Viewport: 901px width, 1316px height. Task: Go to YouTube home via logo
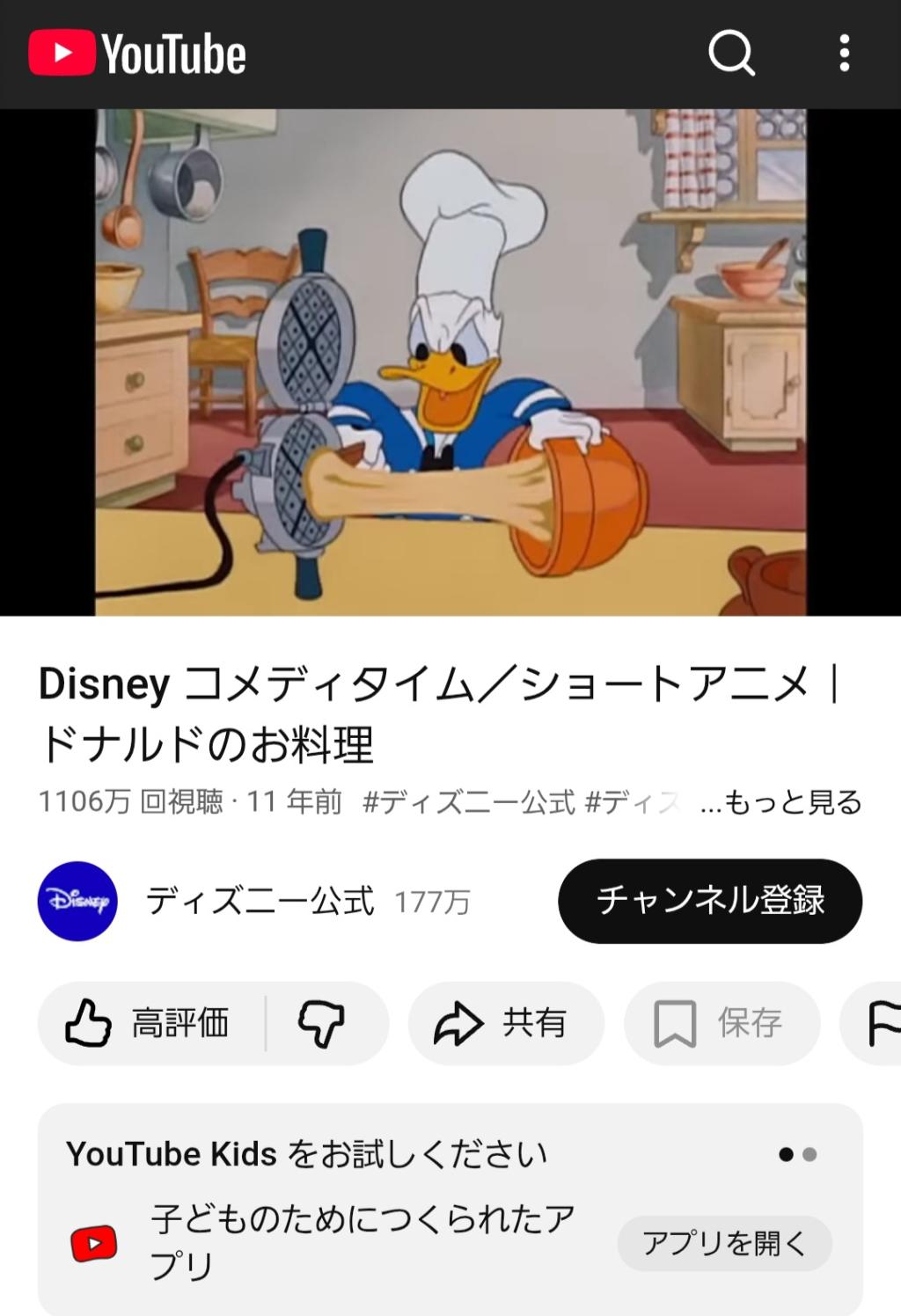(137, 54)
